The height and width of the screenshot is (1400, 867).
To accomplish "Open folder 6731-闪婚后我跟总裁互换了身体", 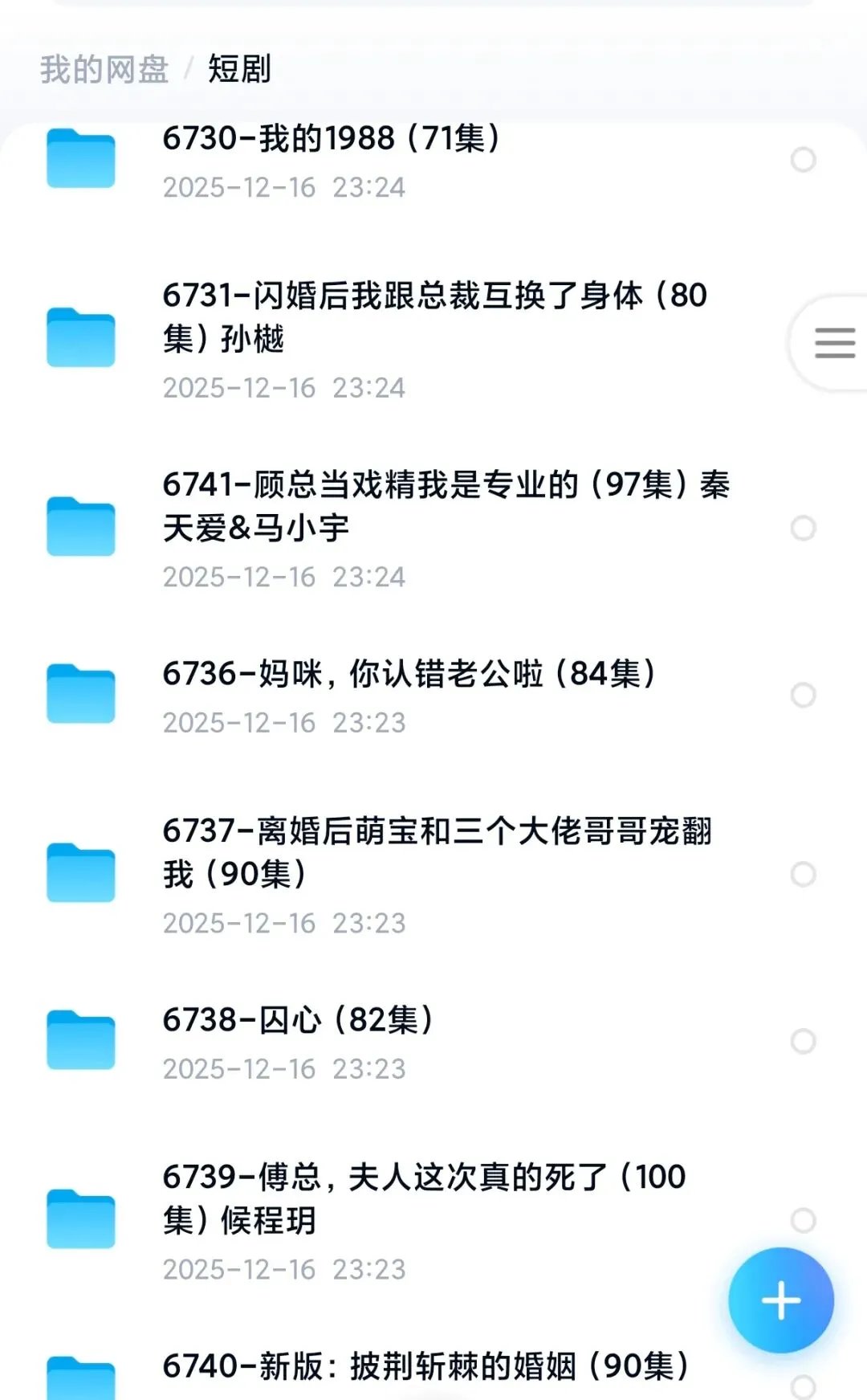I will point(433,316).
